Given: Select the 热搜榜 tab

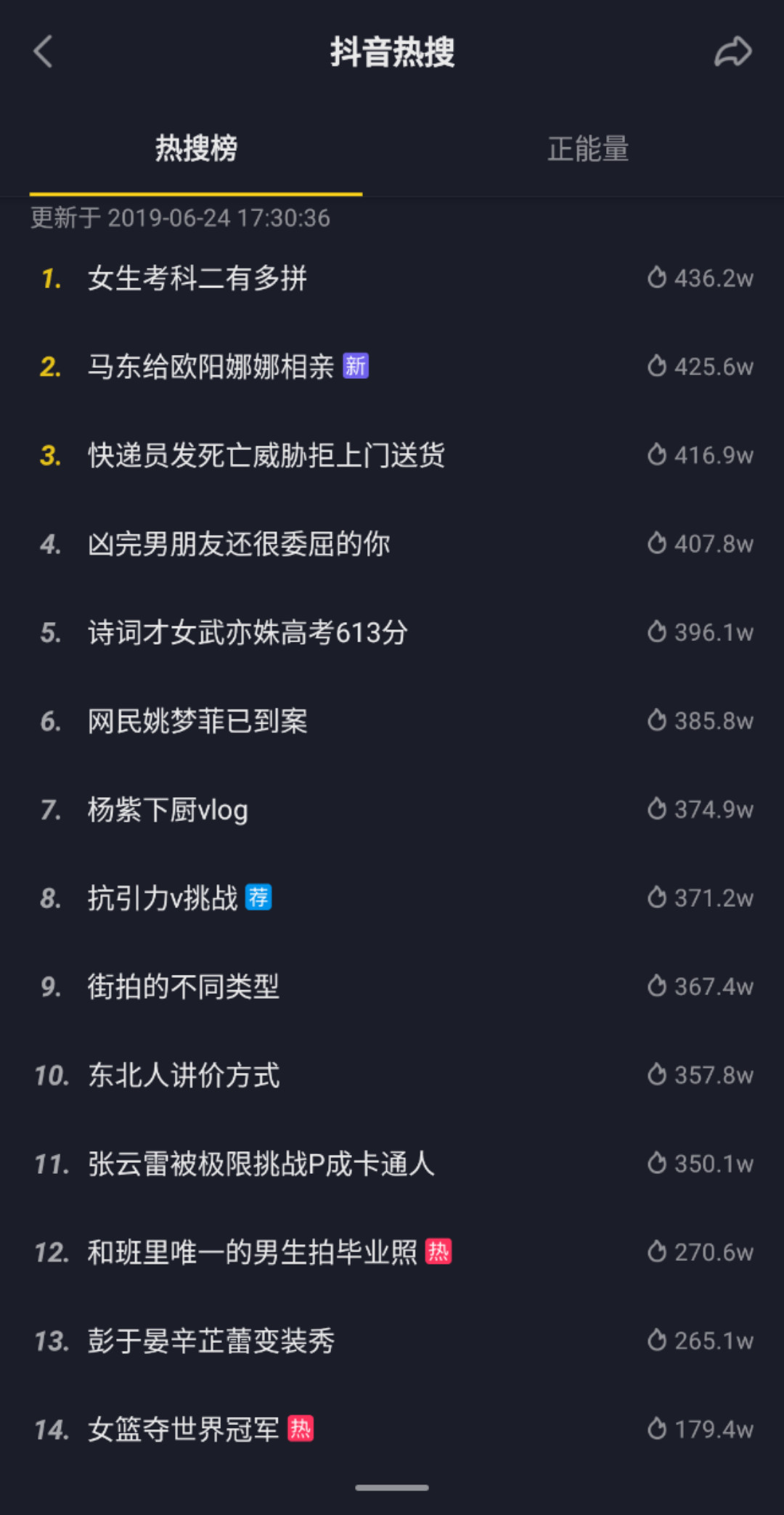Looking at the screenshot, I should tap(196, 148).
